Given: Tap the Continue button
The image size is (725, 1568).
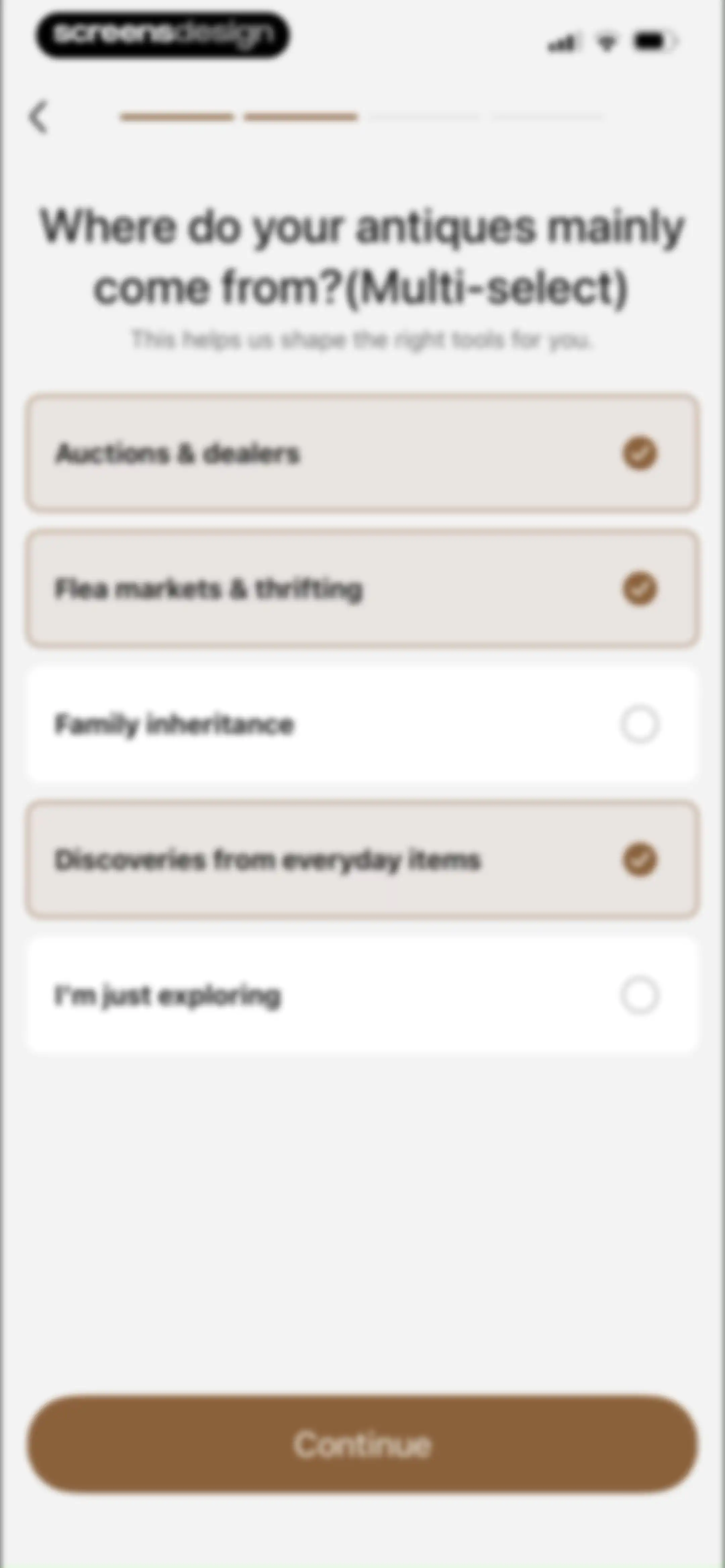Looking at the screenshot, I should click(x=362, y=1444).
